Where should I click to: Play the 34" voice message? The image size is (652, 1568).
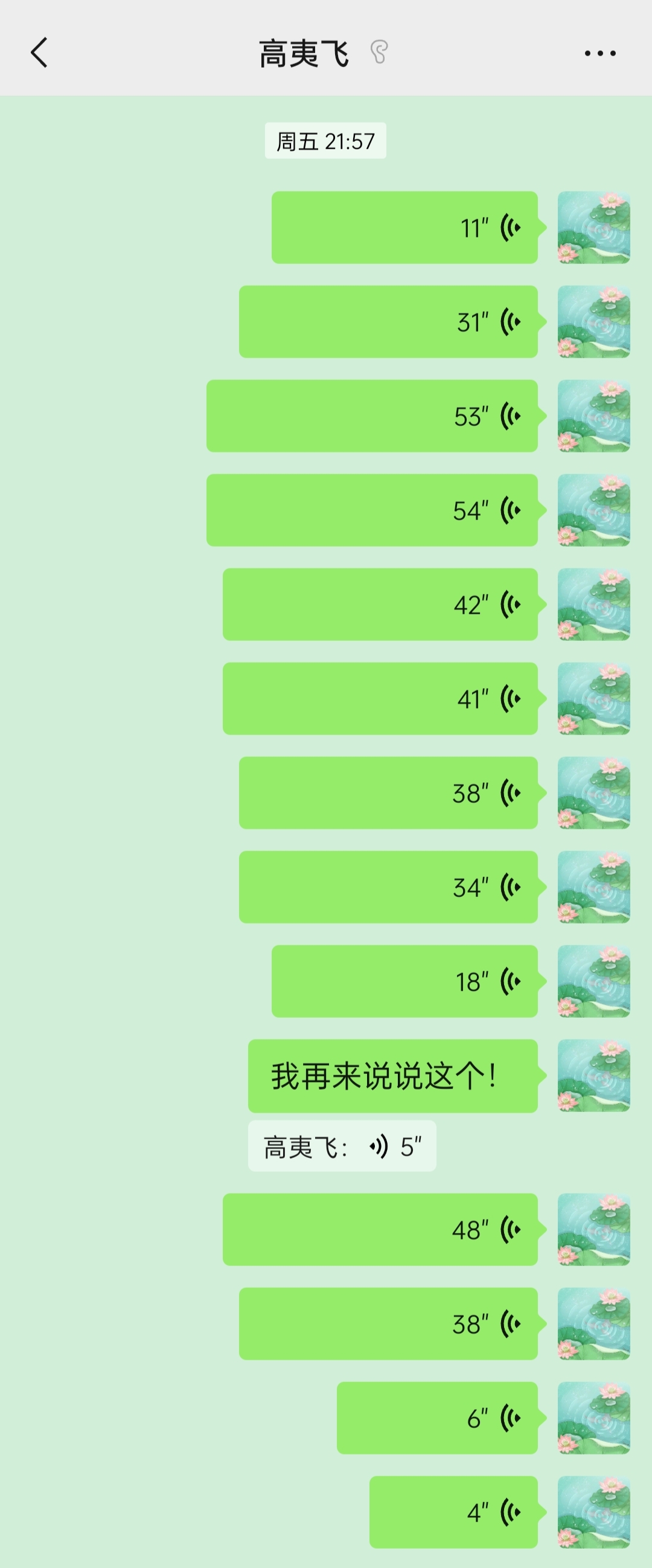[388, 887]
